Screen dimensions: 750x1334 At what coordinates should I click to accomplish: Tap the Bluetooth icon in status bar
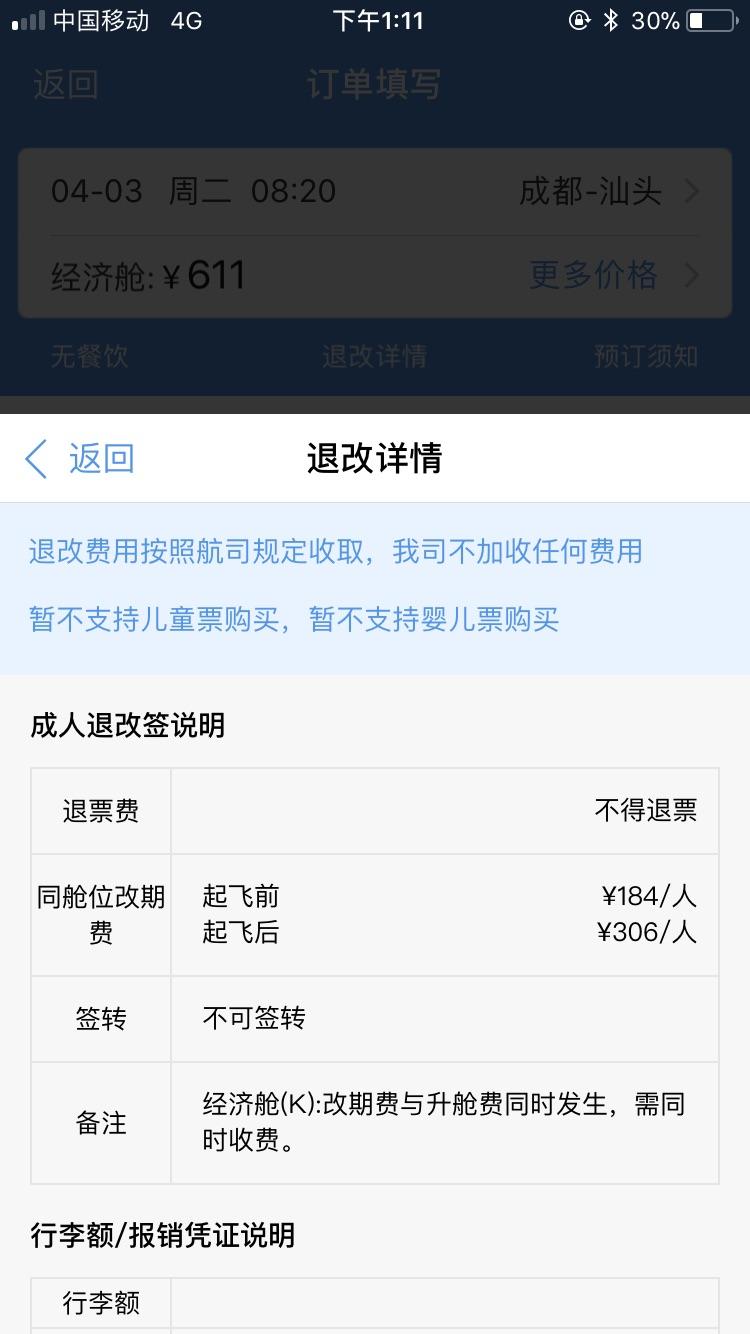point(610,19)
